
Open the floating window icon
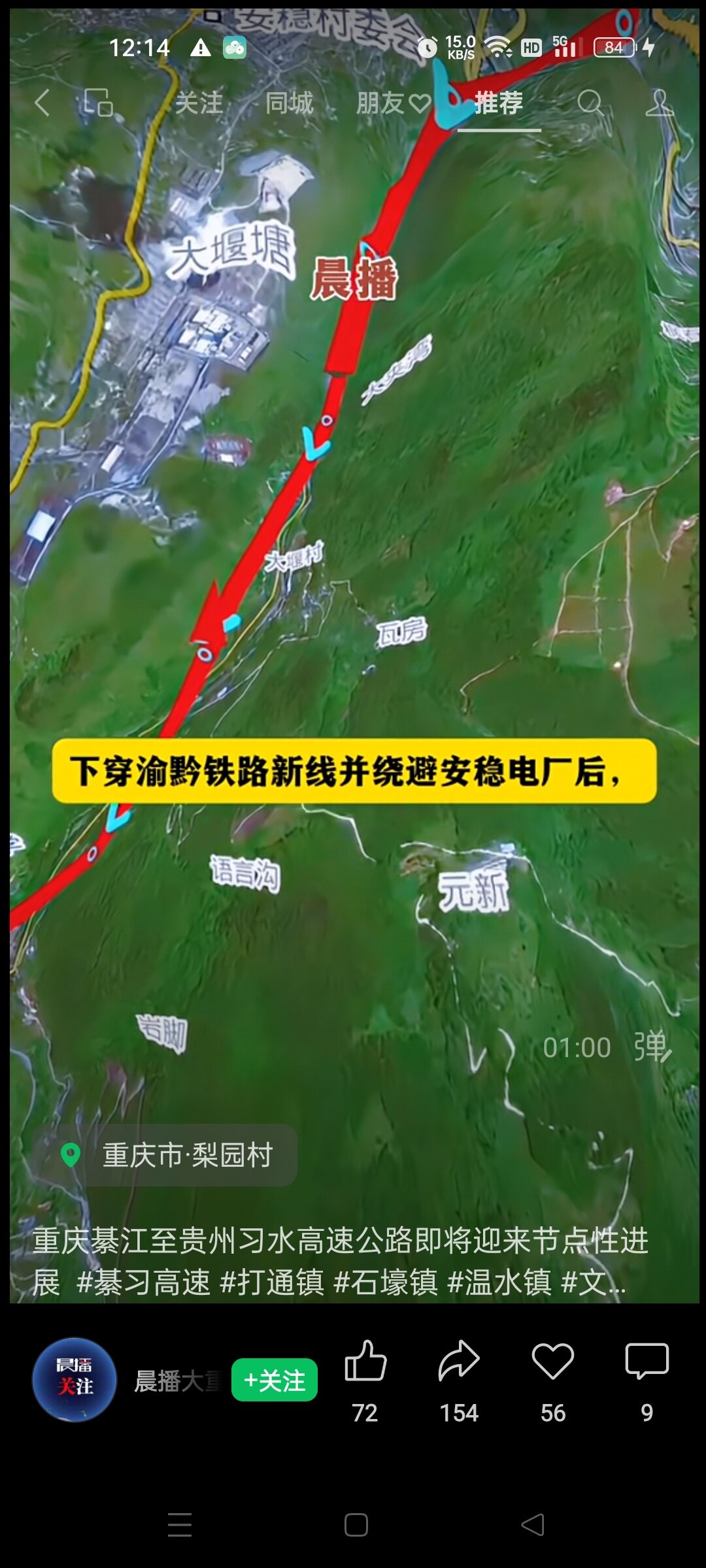click(99, 103)
